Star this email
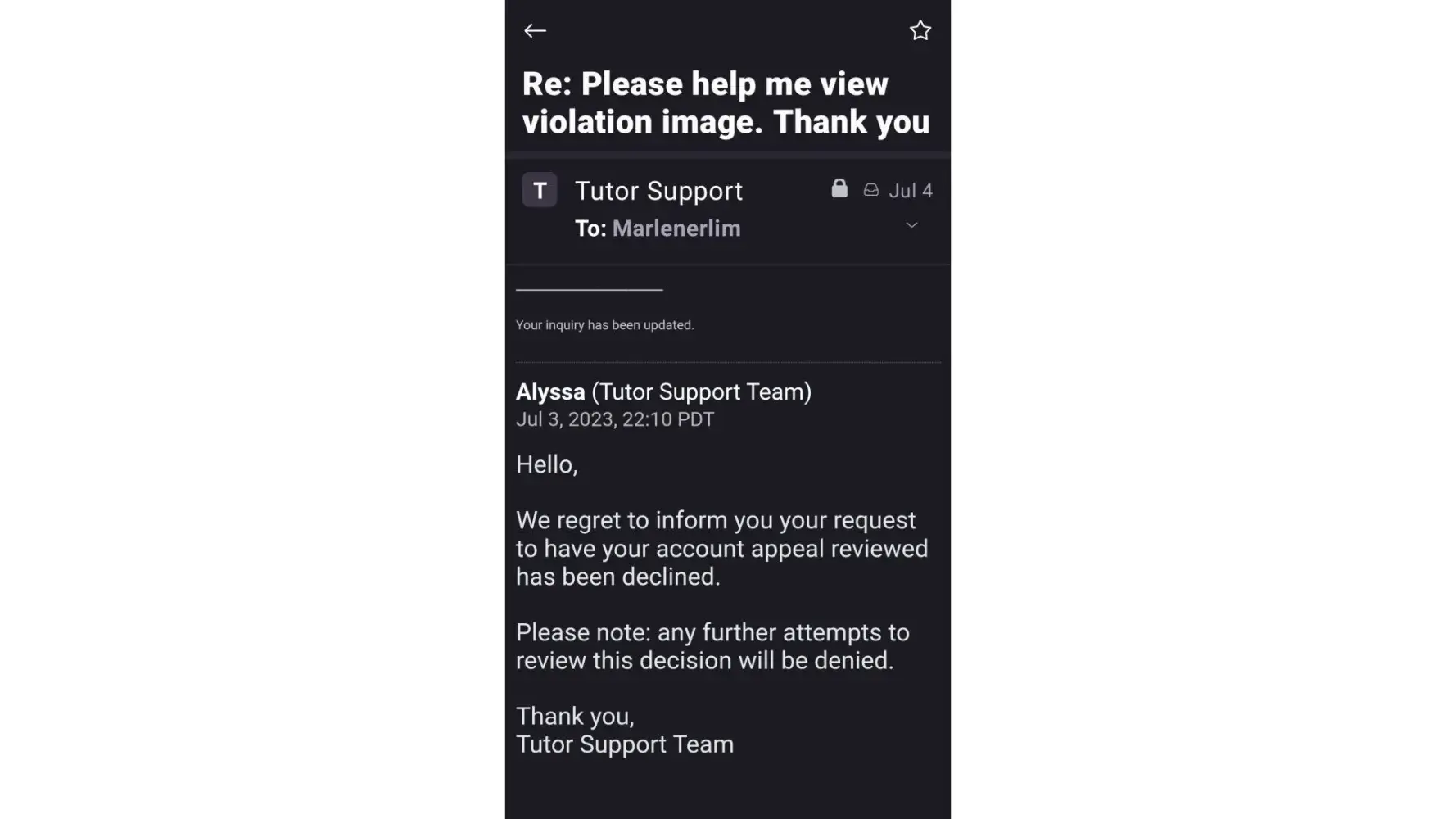The image size is (1456, 819). [920, 31]
